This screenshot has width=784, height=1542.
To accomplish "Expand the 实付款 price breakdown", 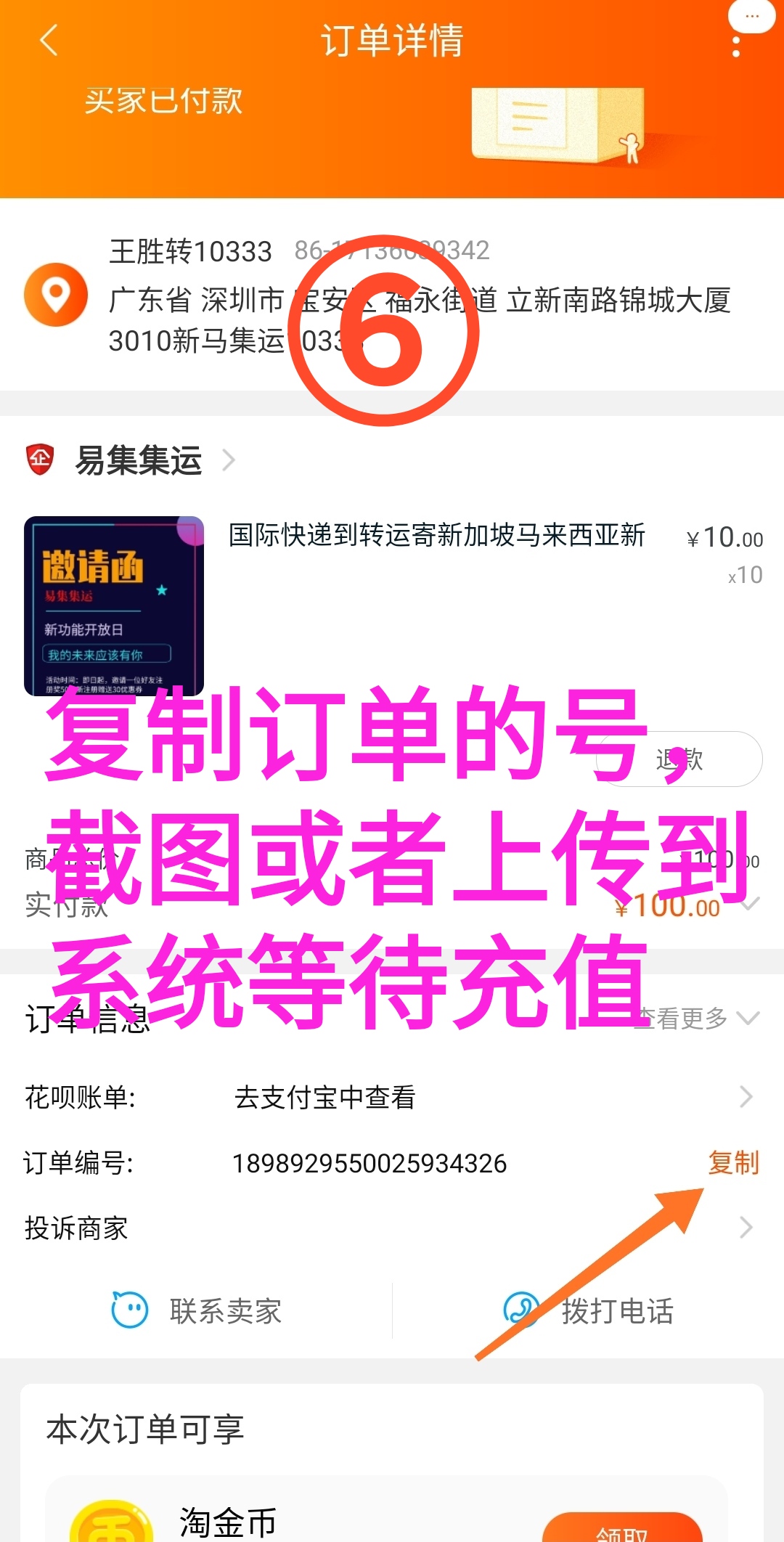I will 751,905.
